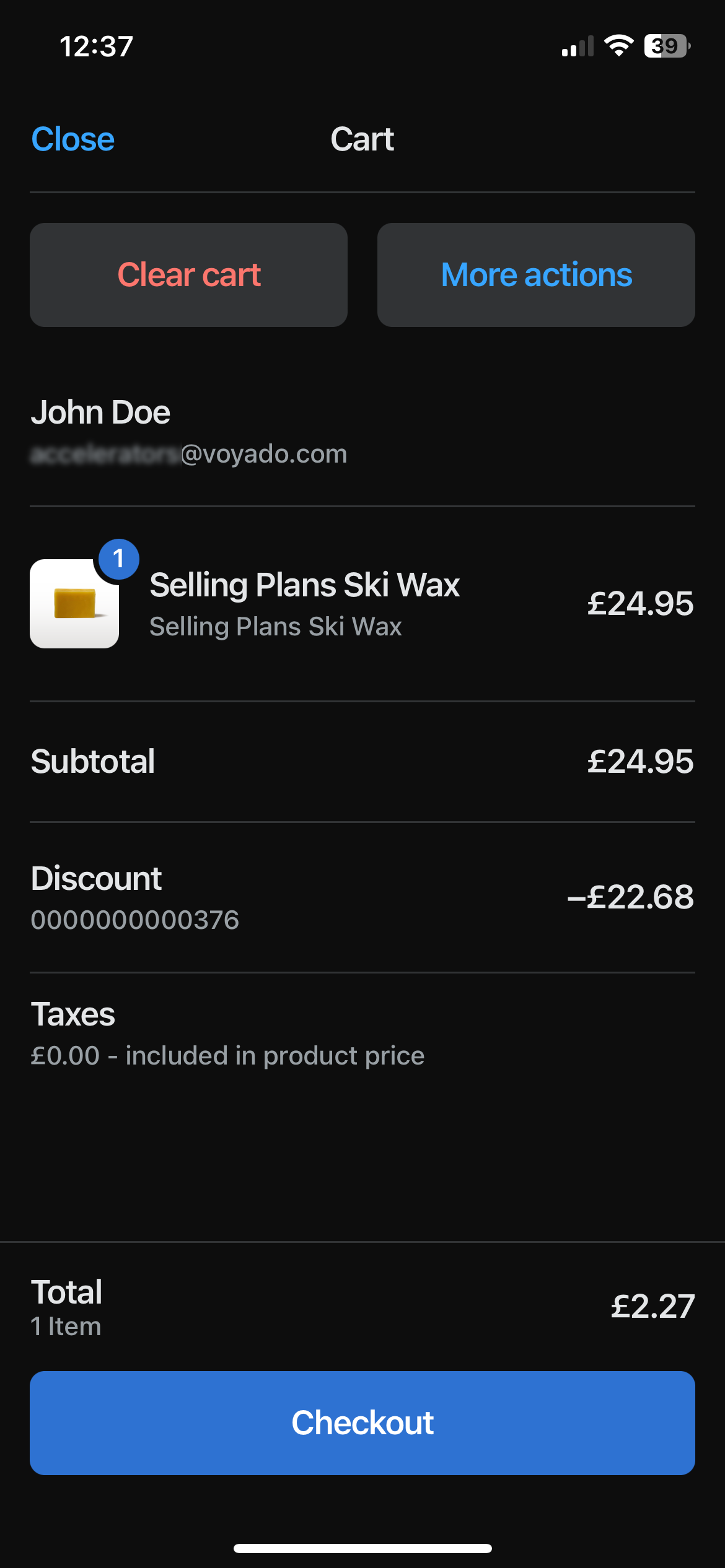Select the discount code 0000000000376
Image resolution: width=725 pixels, height=1568 pixels.
[135, 920]
